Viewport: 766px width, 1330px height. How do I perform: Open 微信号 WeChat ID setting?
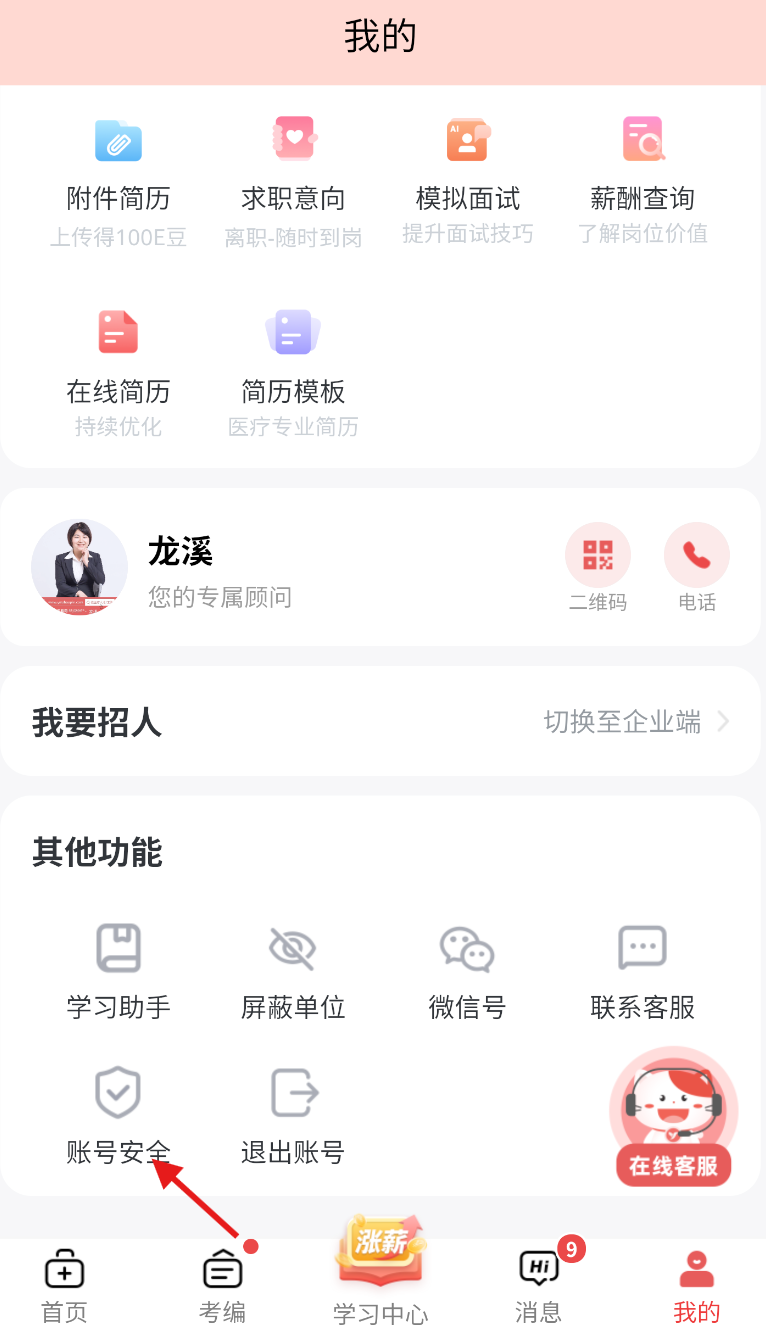tap(467, 968)
